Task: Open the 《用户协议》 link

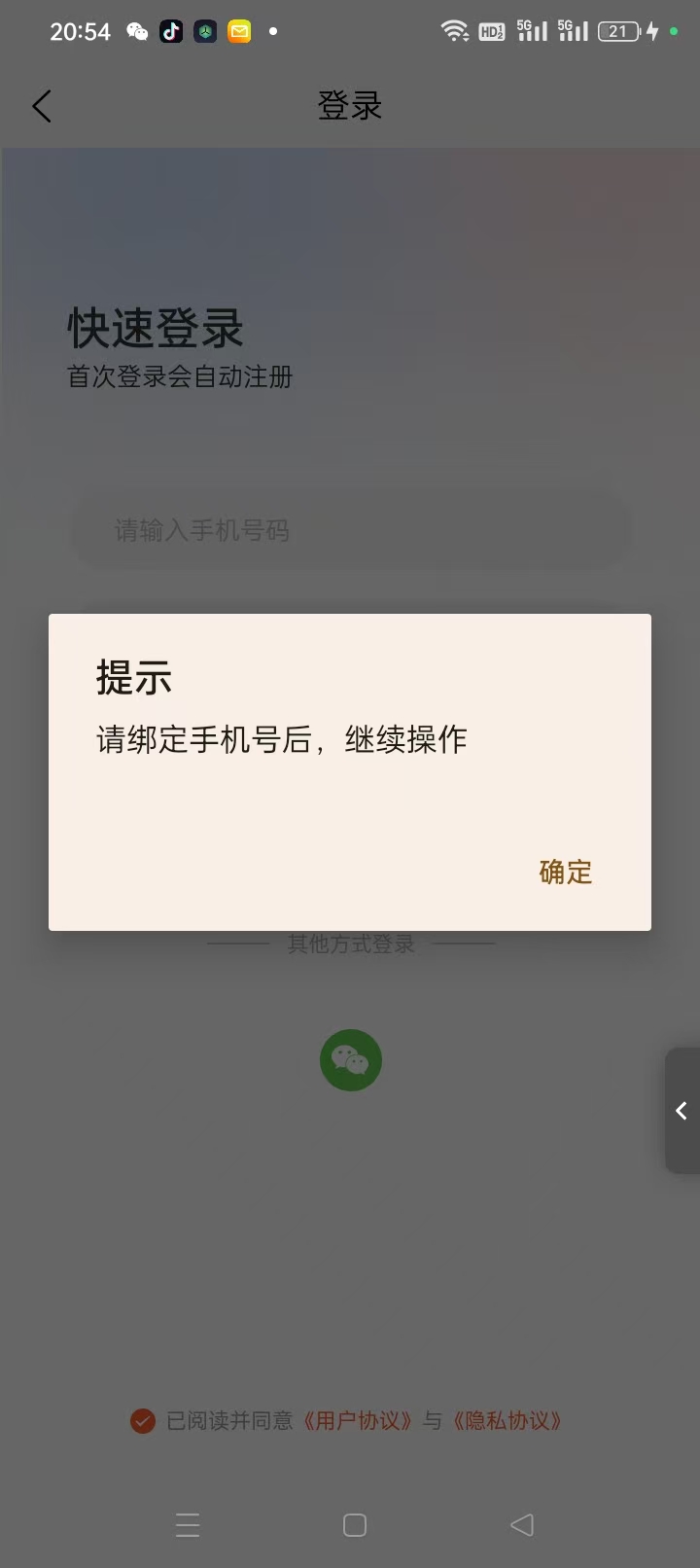Action: tap(359, 1421)
